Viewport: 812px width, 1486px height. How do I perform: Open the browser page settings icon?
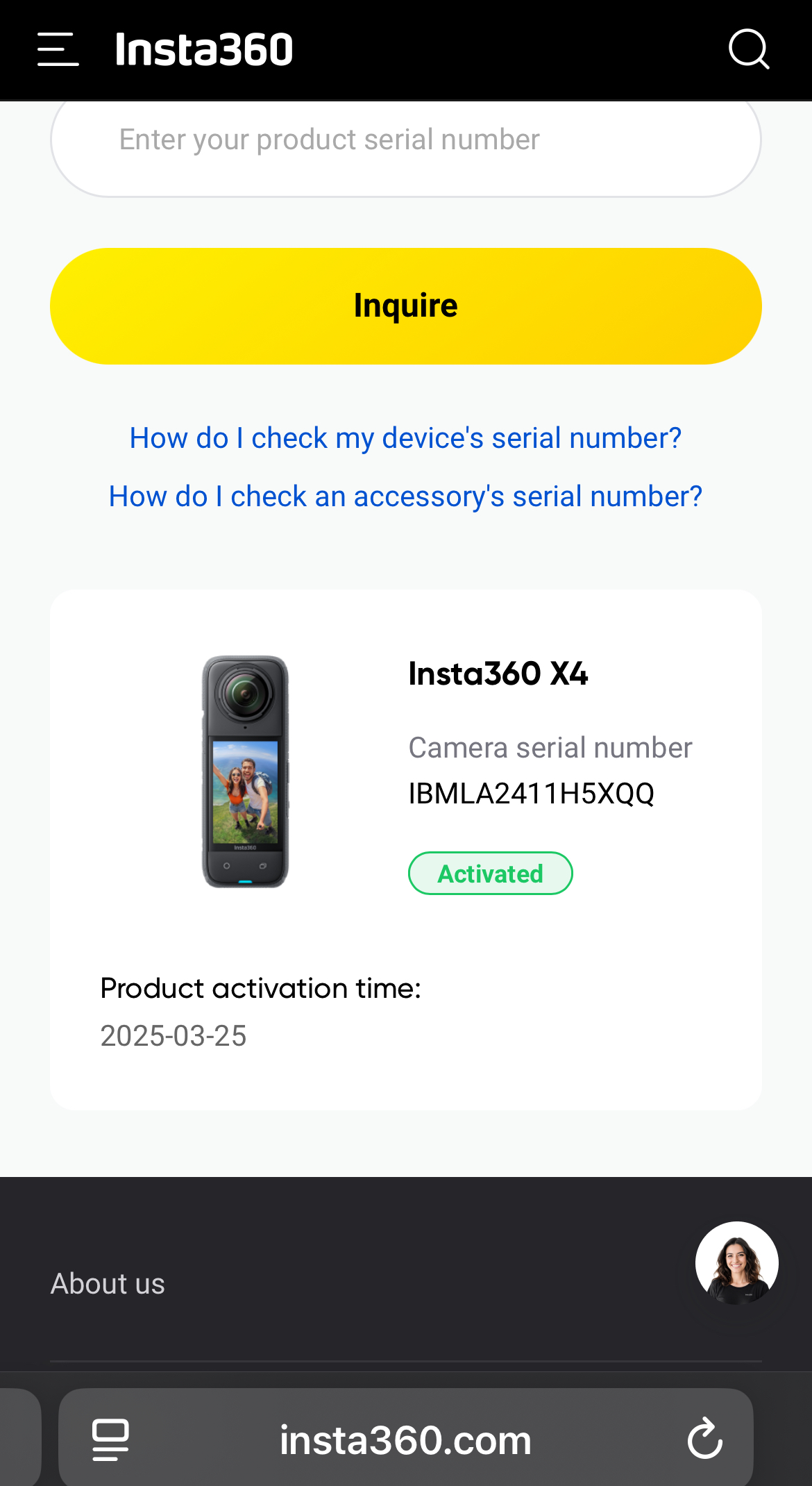pyautogui.click(x=110, y=1439)
